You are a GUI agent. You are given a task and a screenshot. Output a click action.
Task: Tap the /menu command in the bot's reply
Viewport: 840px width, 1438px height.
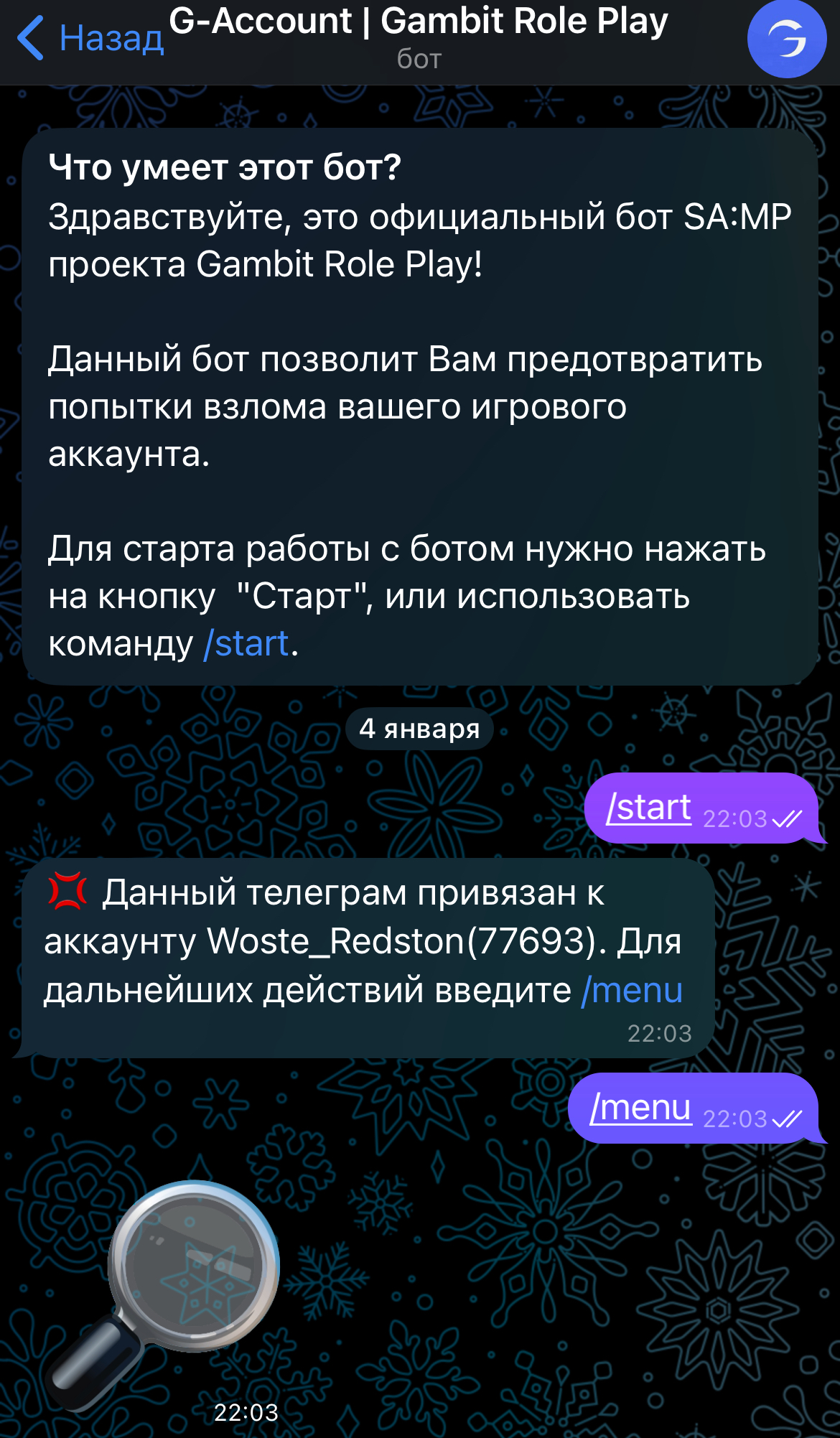(632, 990)
